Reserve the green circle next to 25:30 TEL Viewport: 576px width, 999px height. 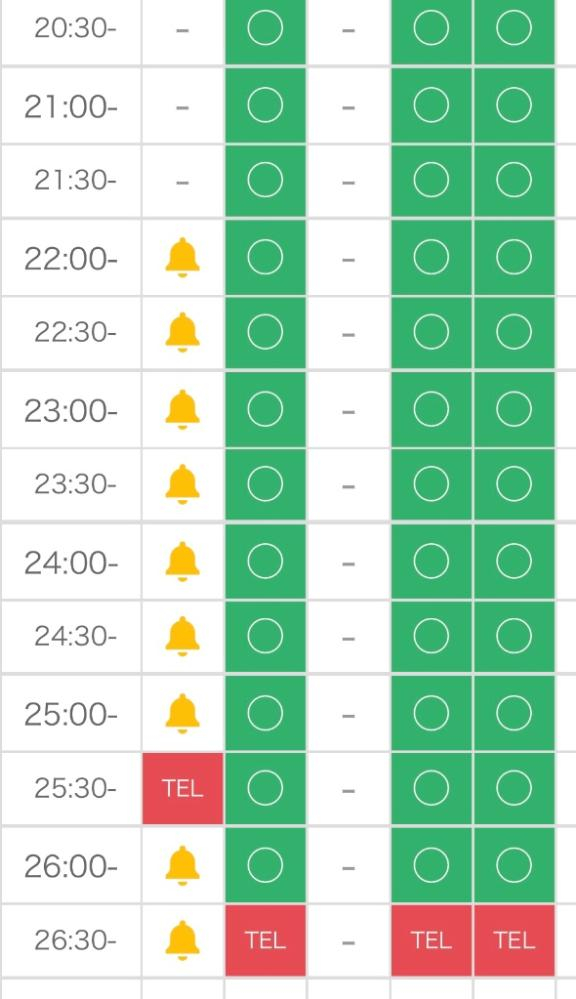(265, 789)
